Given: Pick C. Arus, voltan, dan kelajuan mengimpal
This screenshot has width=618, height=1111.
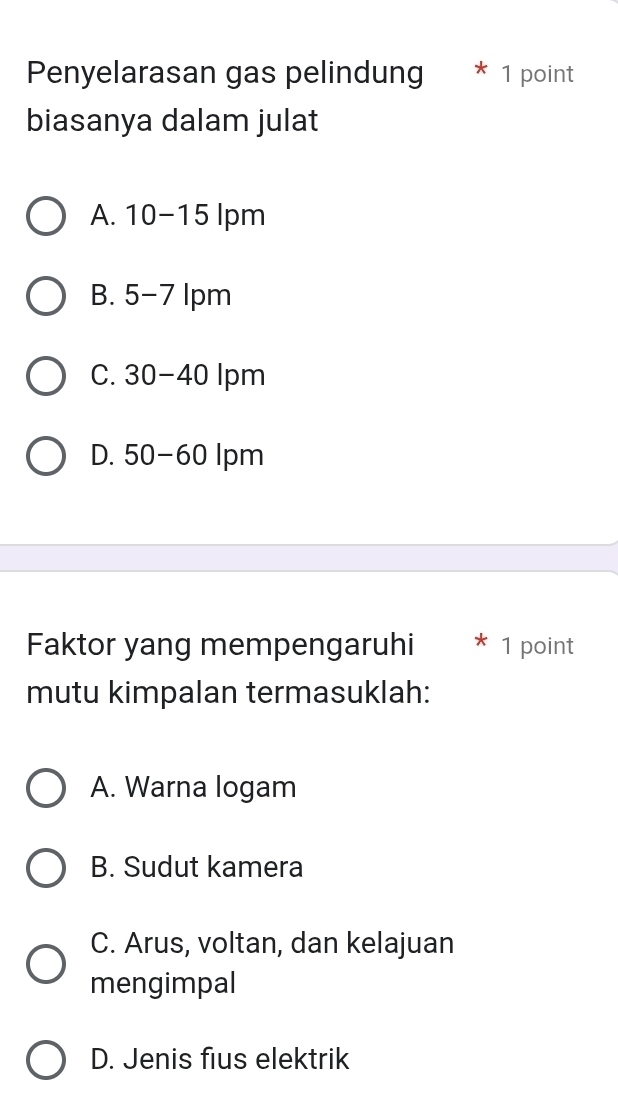Looking at the screenshot, I should tap(45, 963).
